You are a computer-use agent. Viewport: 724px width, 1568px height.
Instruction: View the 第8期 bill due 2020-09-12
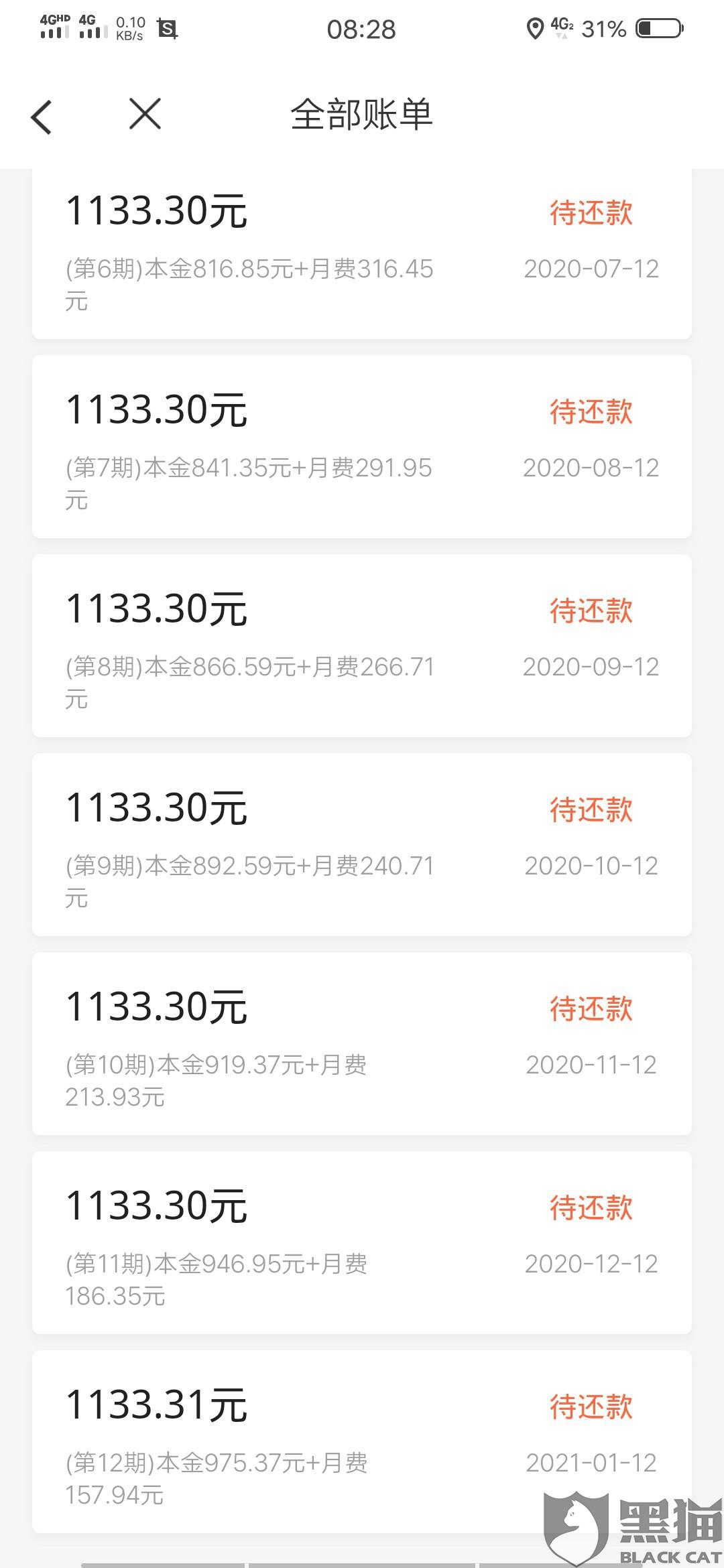(362, 645)
